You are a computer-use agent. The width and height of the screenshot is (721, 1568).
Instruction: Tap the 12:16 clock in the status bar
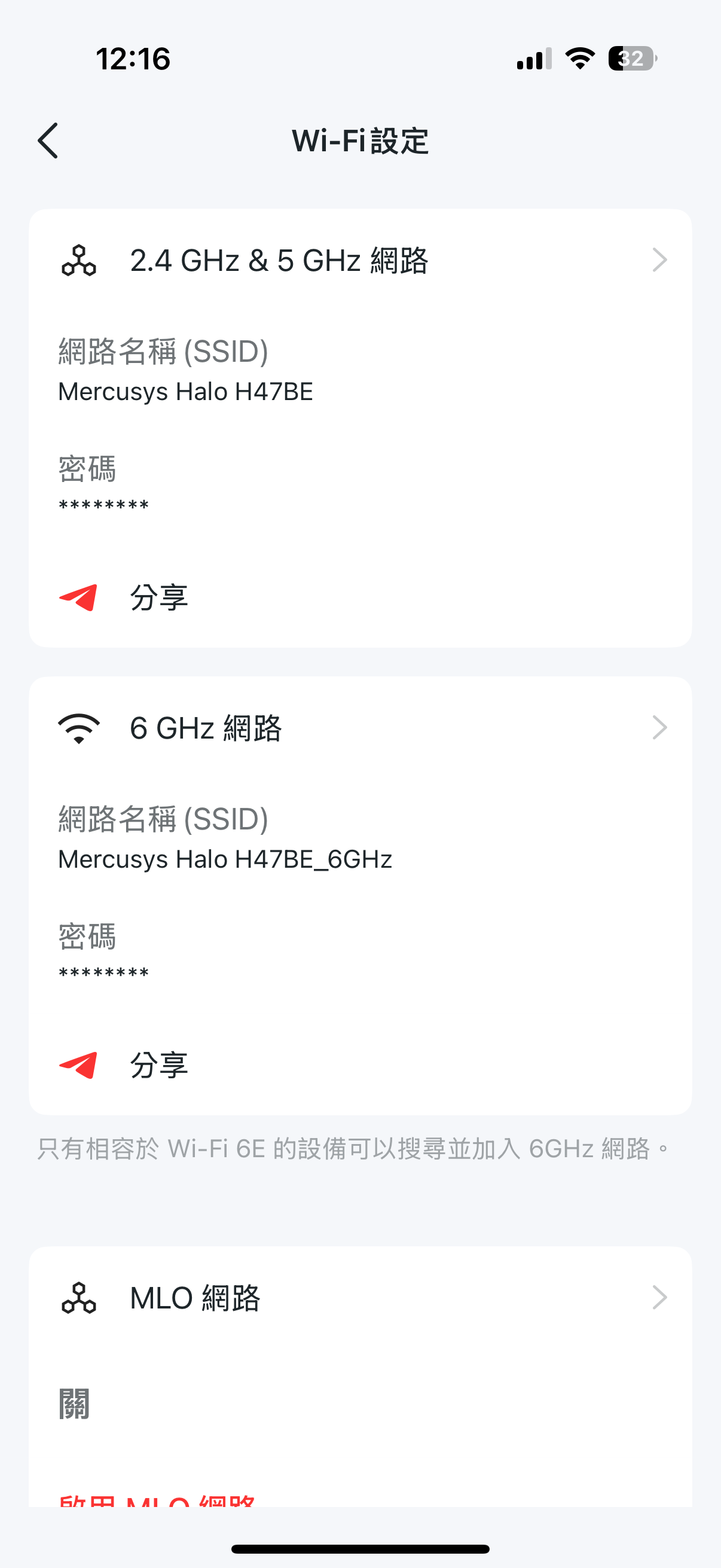134,58
